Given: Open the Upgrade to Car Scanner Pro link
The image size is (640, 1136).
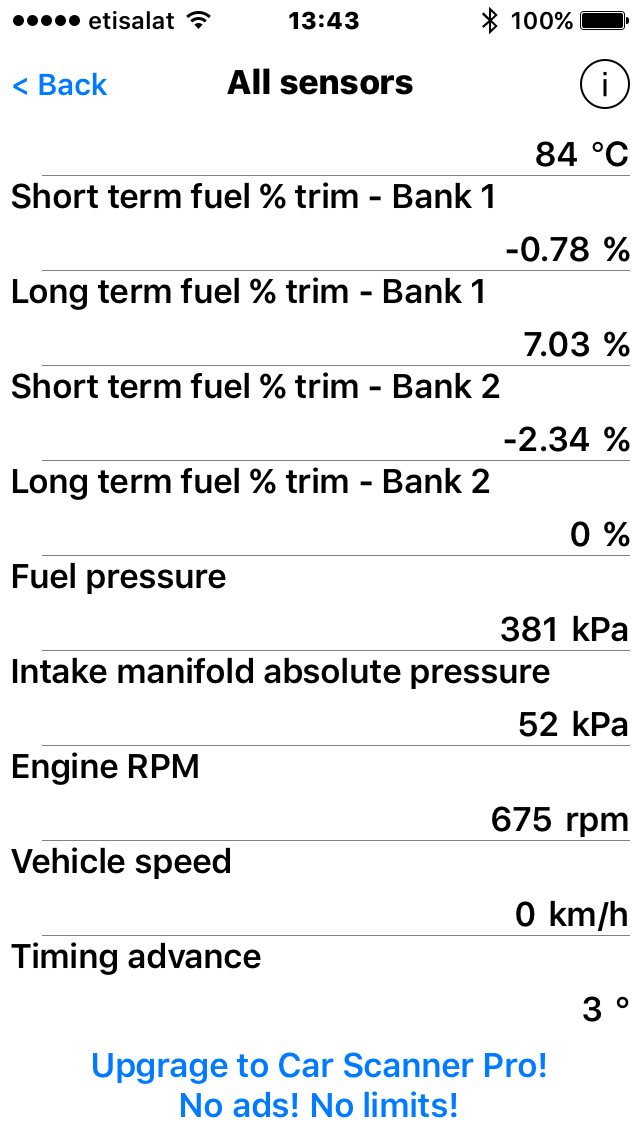Looking at the screenshot, I should (x=319, y=1084).
